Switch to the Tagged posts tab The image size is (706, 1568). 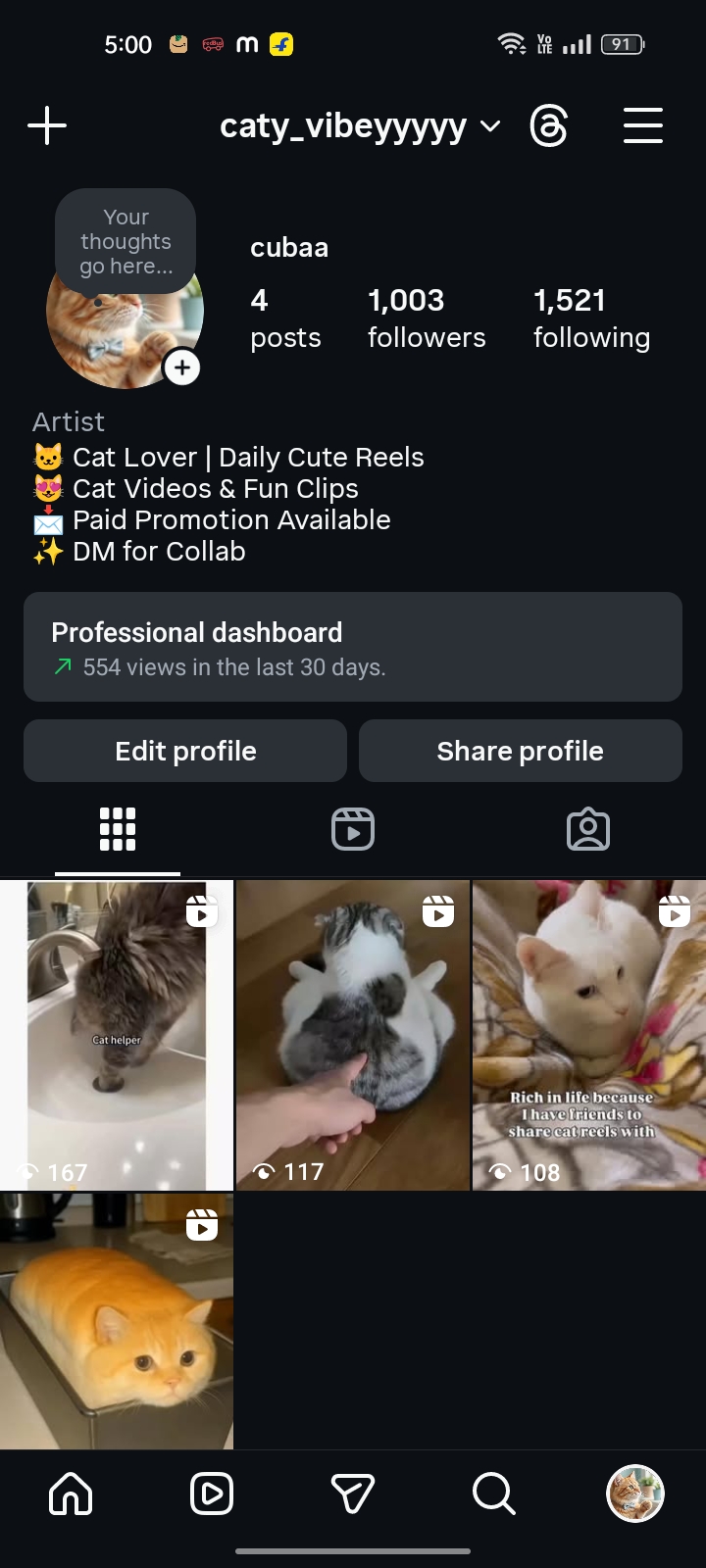click(587, 828)
